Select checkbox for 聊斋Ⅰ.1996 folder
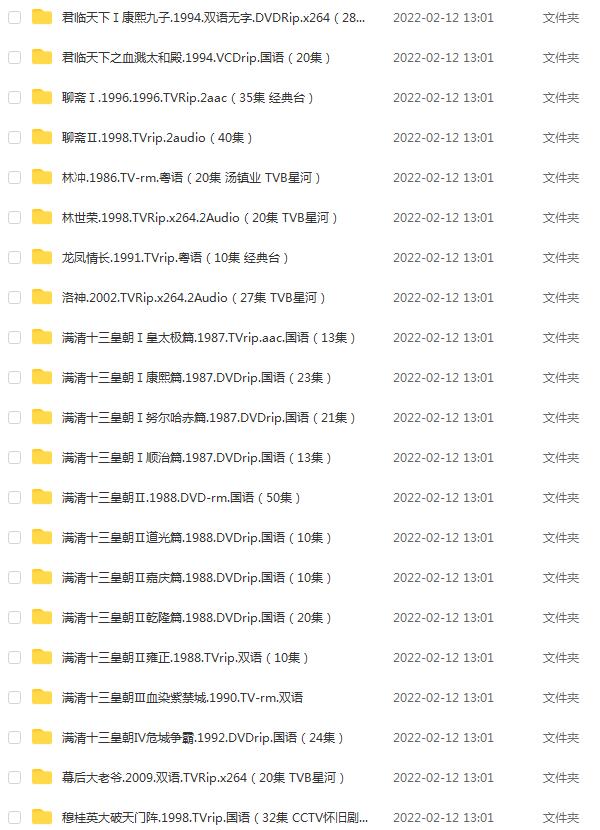This screenshot has height=830, width=600. click(14, 97)
